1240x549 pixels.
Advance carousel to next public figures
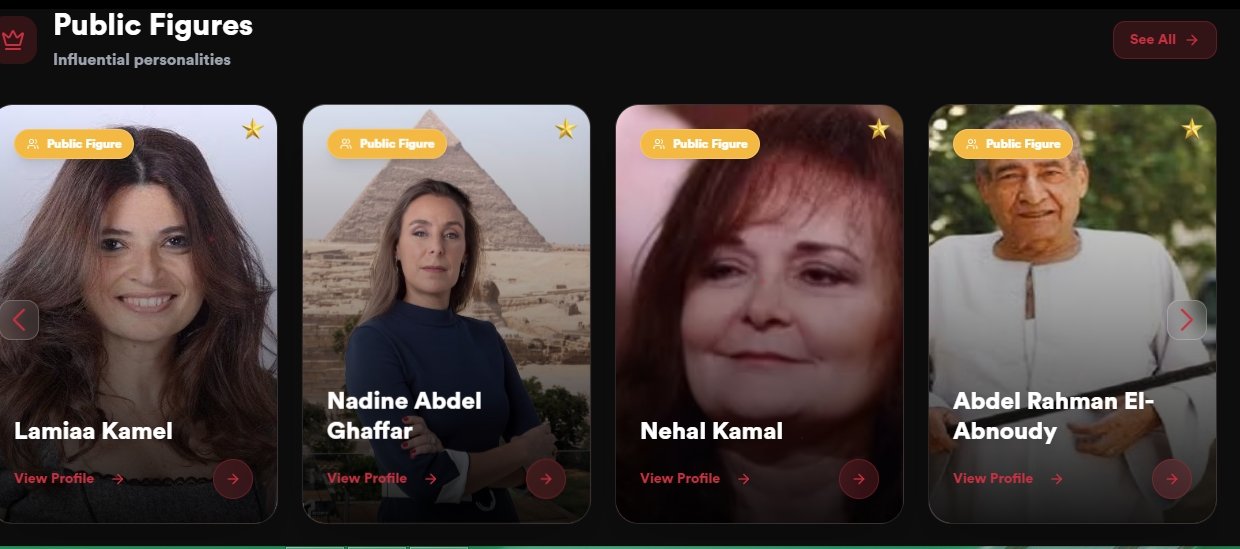tap(1186, 320)
